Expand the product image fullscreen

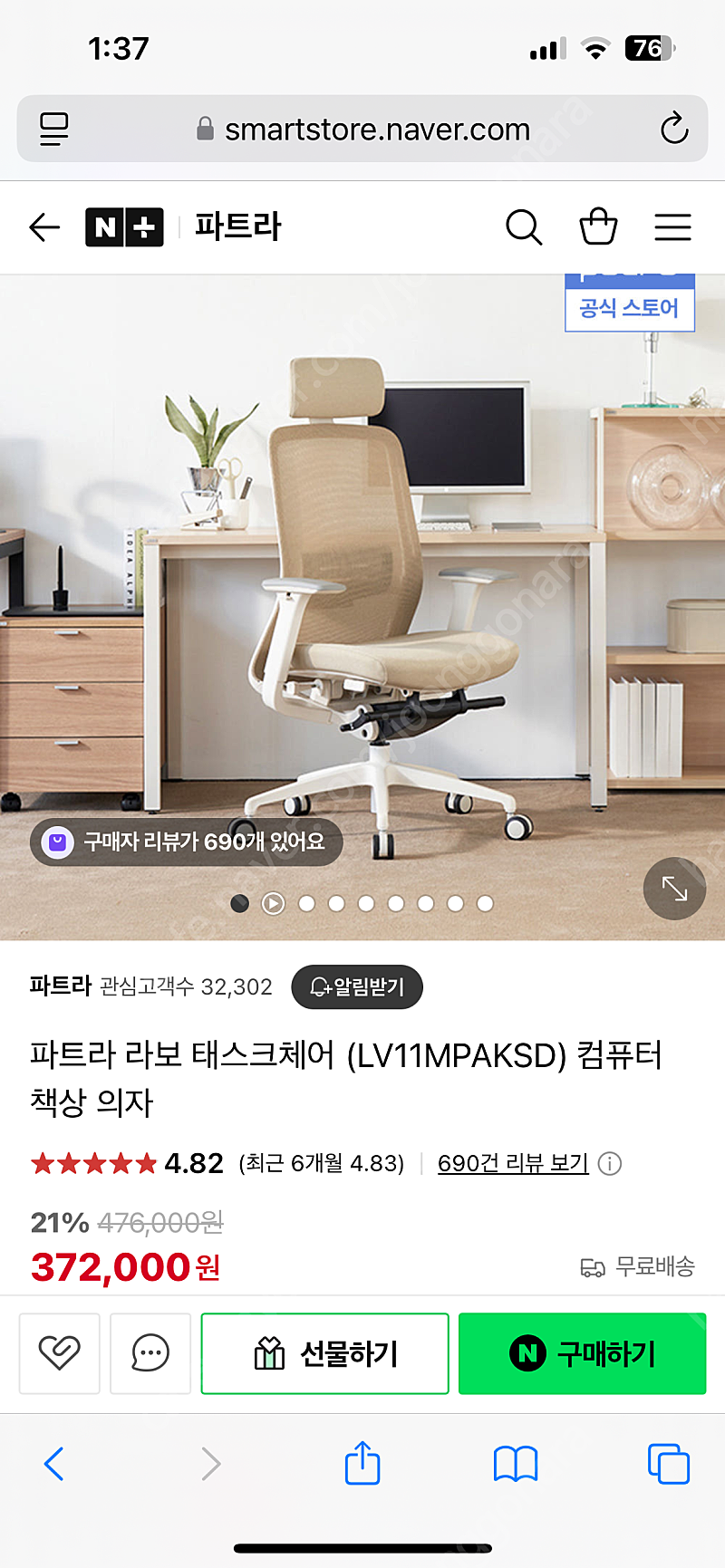tap(674, 889)
